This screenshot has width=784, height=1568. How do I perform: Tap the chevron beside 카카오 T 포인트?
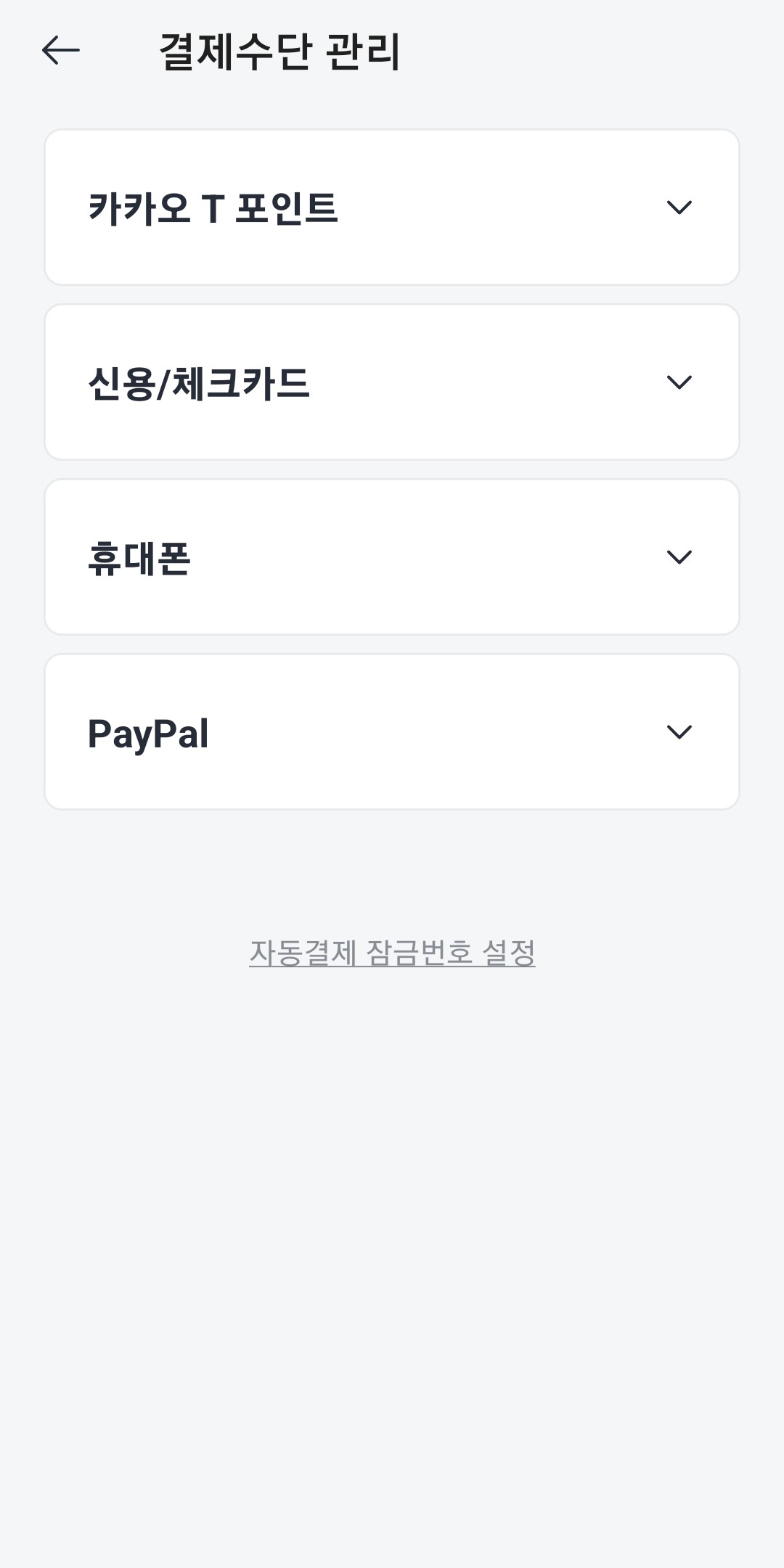point(679,207)
